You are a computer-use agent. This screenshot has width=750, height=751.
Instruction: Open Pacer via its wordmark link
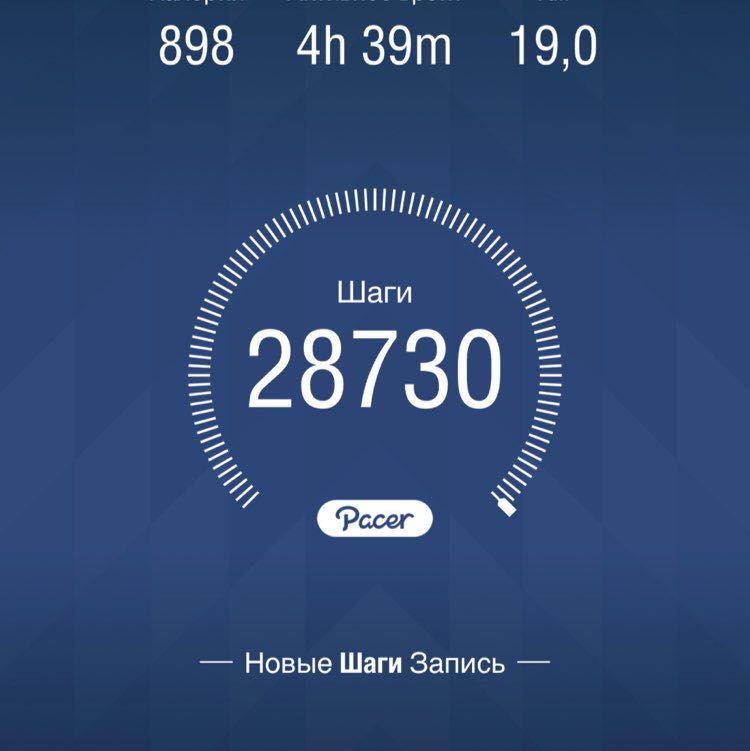[x=375, y=516]
